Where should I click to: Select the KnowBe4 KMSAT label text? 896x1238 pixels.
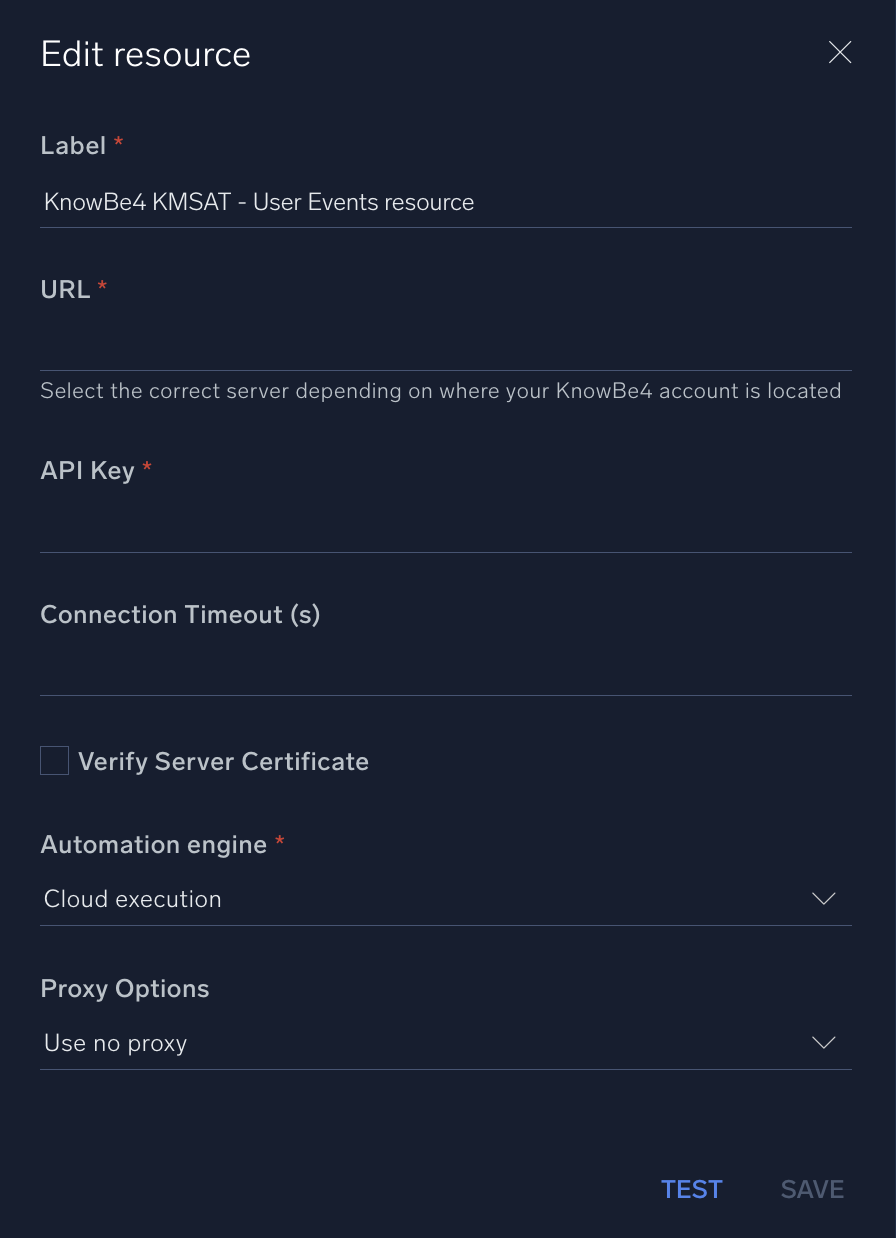(x=258, y=202)
